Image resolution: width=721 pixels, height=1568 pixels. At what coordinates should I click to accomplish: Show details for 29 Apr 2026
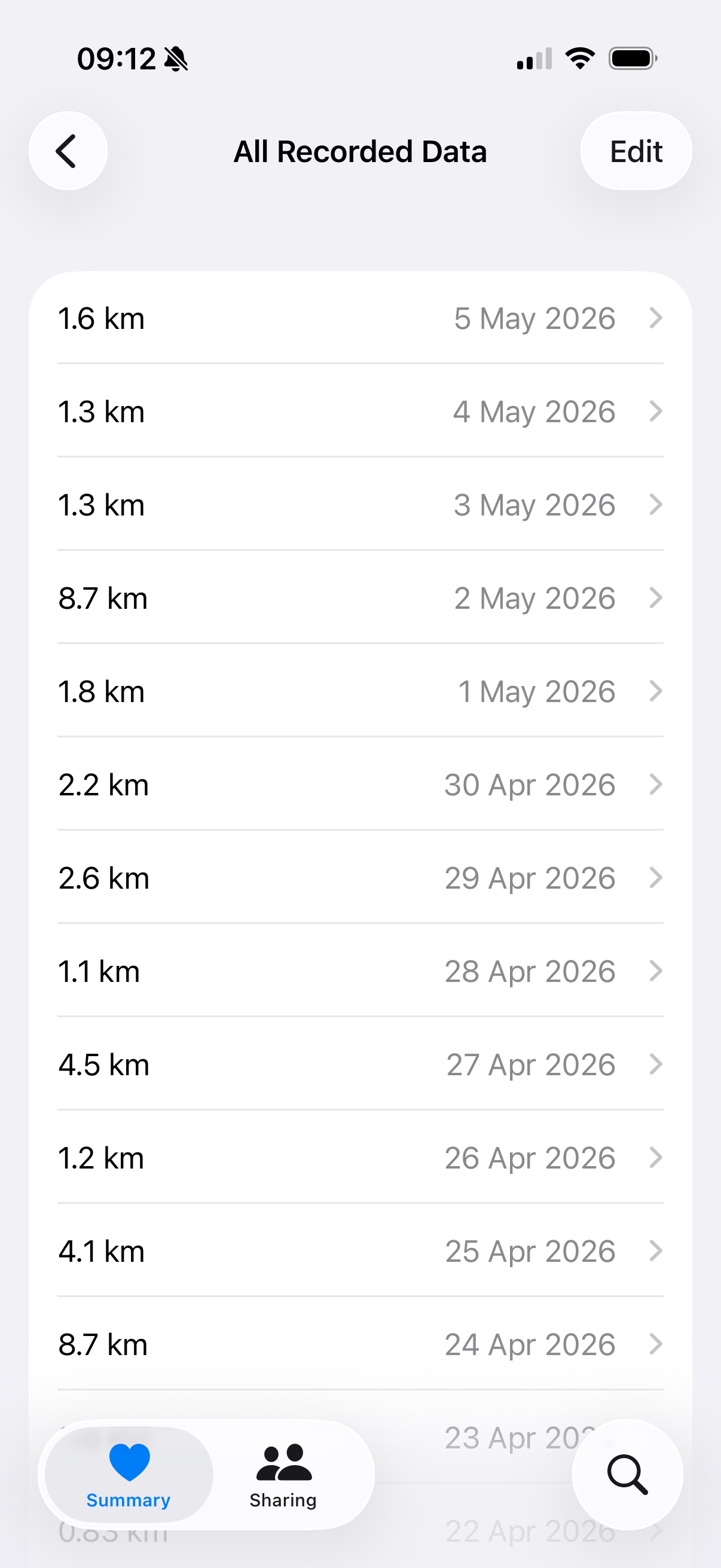360,878
